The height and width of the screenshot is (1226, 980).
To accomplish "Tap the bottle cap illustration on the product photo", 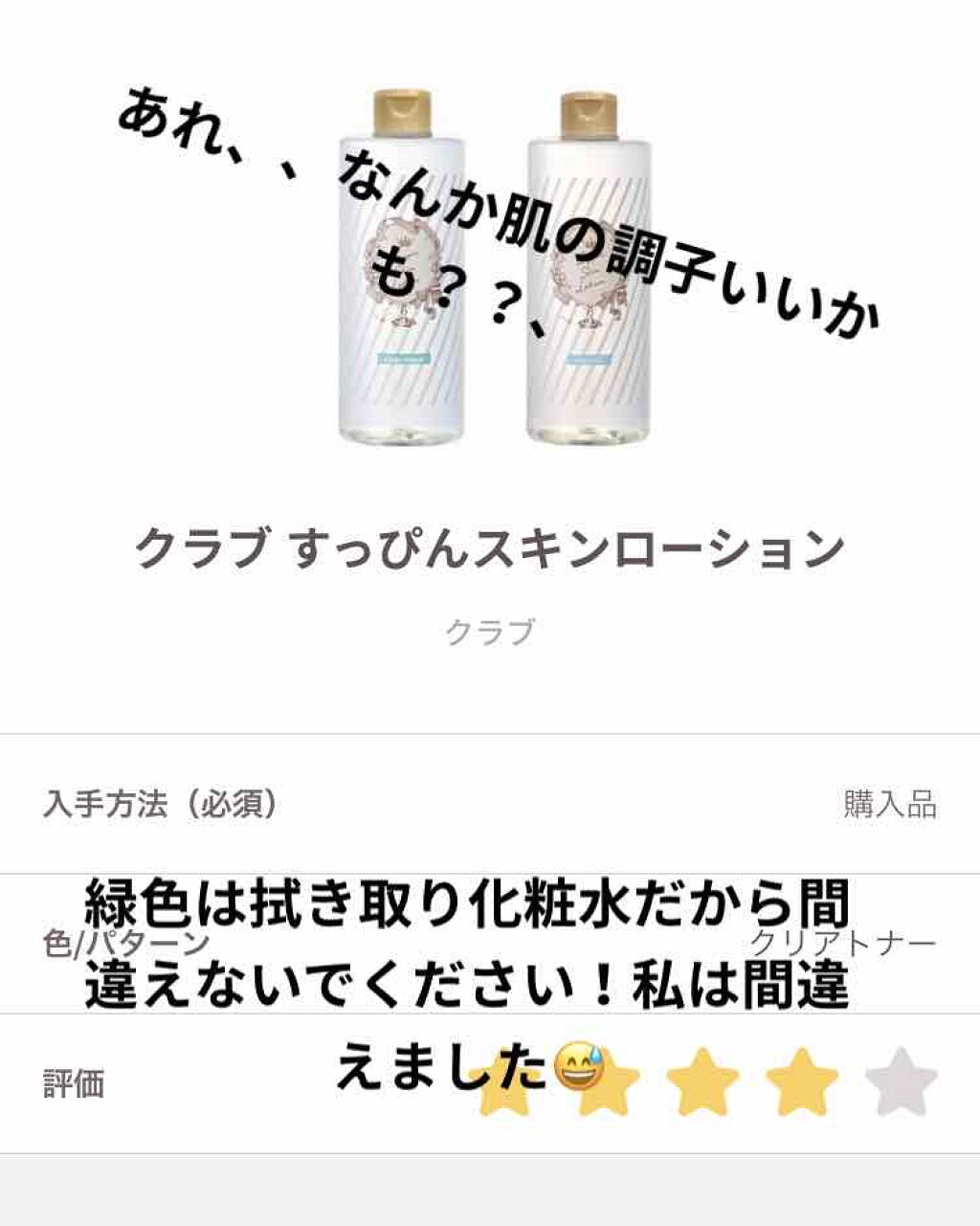I will [x=402, y=110].
